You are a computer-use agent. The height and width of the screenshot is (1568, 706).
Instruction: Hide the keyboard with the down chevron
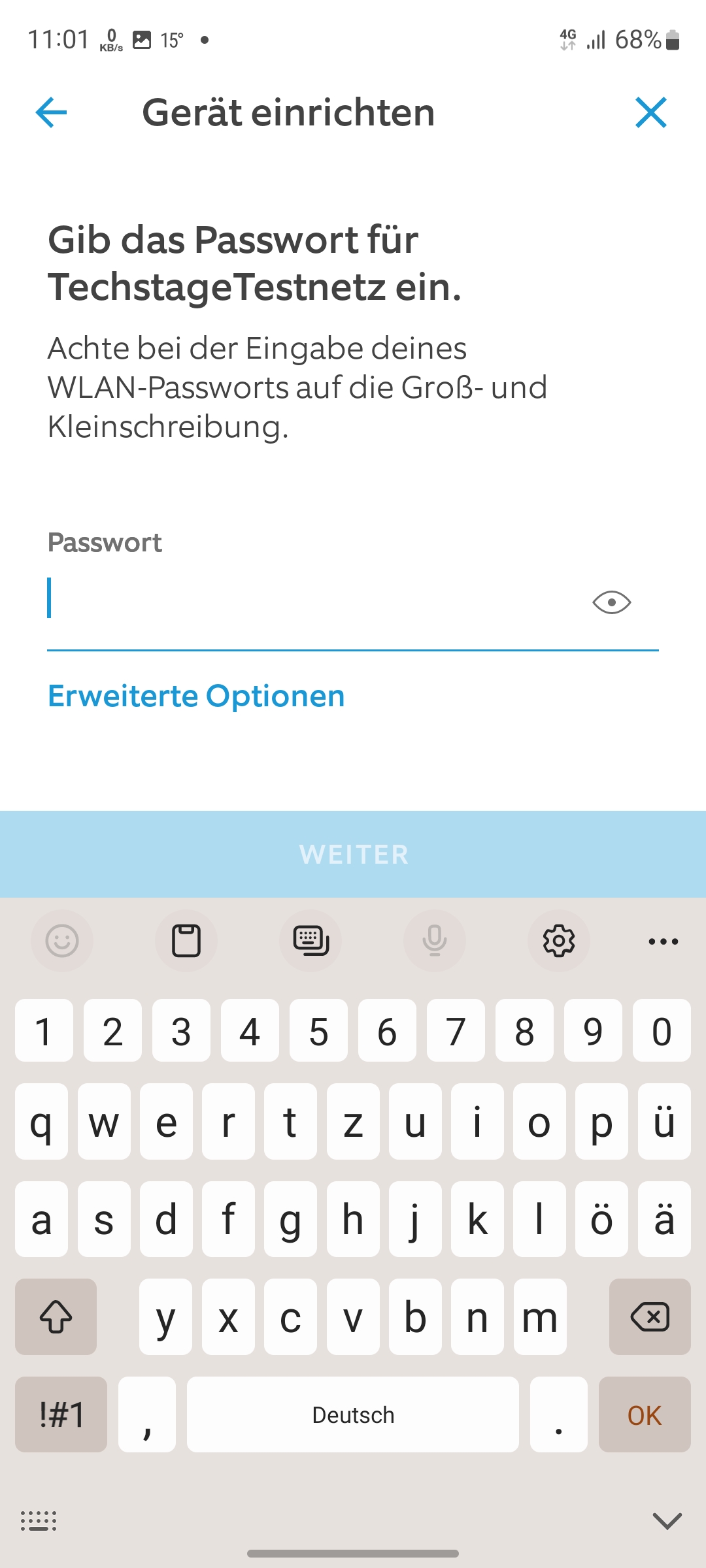click(667, 1521)
